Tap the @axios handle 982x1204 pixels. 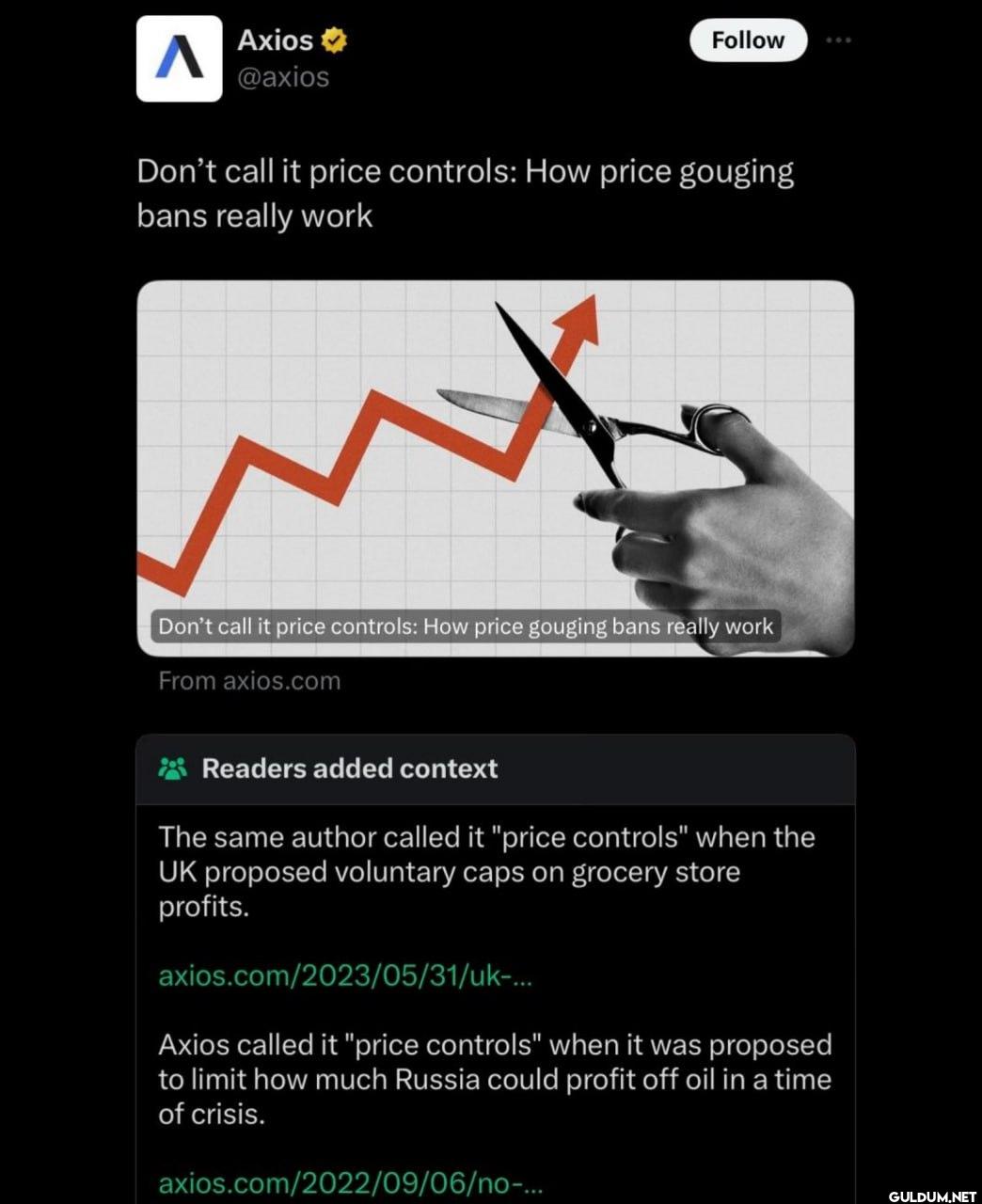(x=283, y=77)
